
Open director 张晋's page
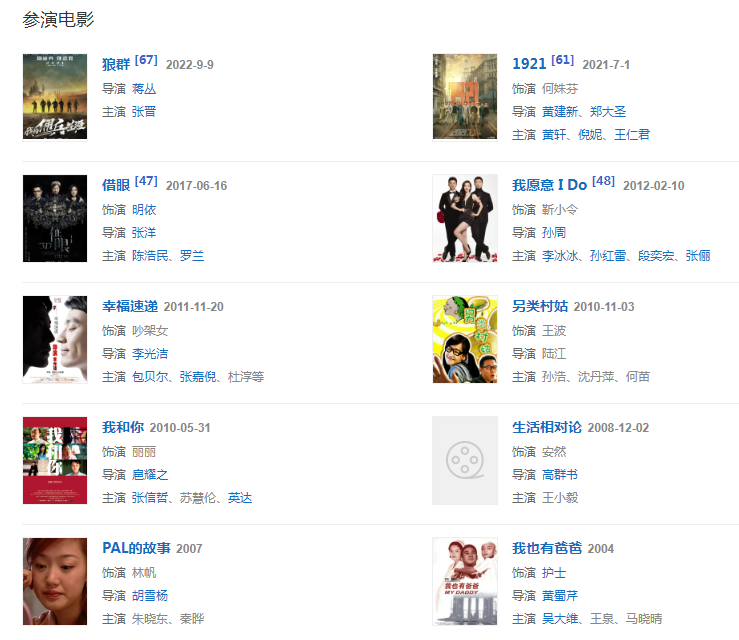[x=144, y=112]
